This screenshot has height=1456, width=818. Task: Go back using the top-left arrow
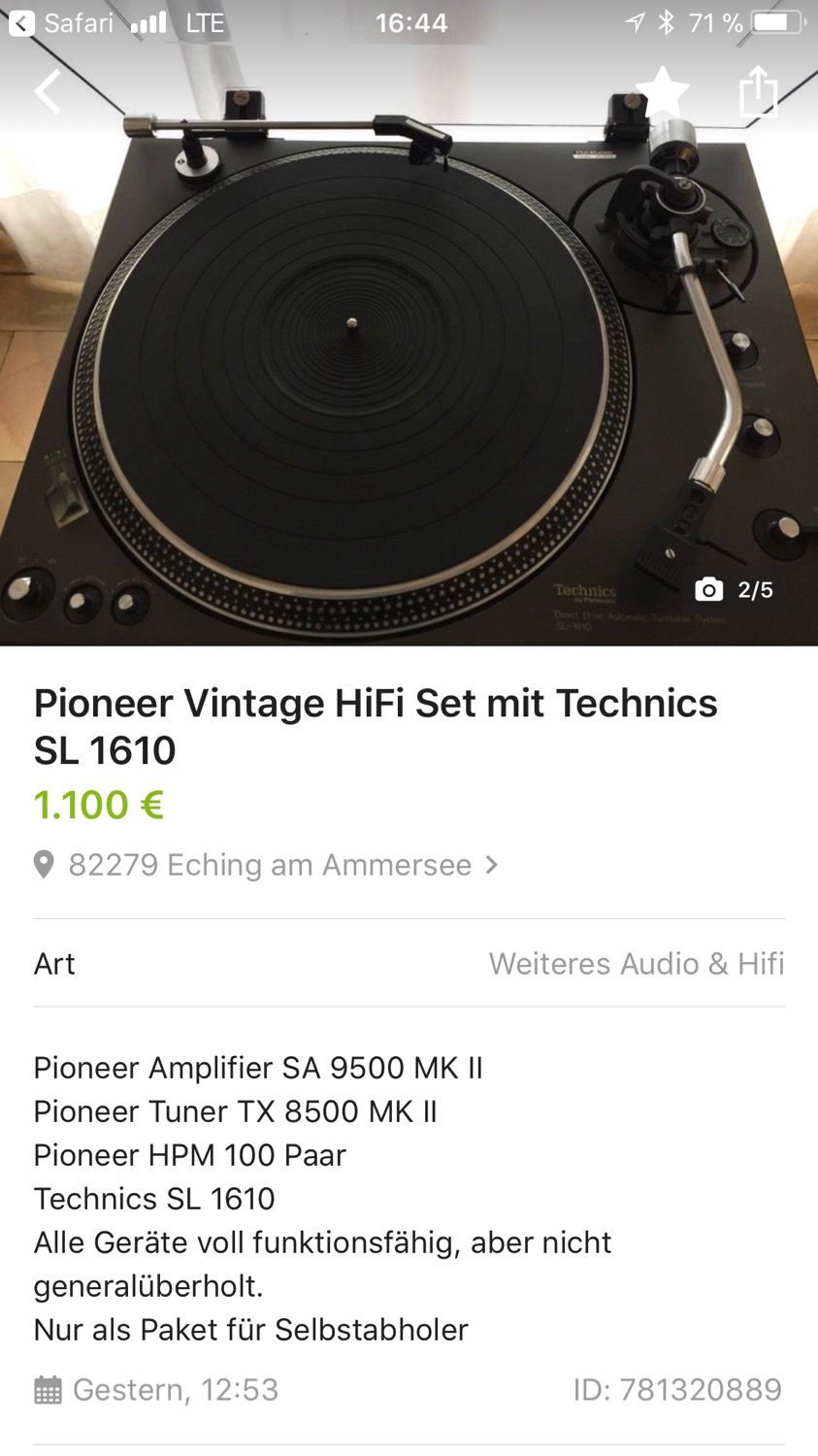[48, 92]
